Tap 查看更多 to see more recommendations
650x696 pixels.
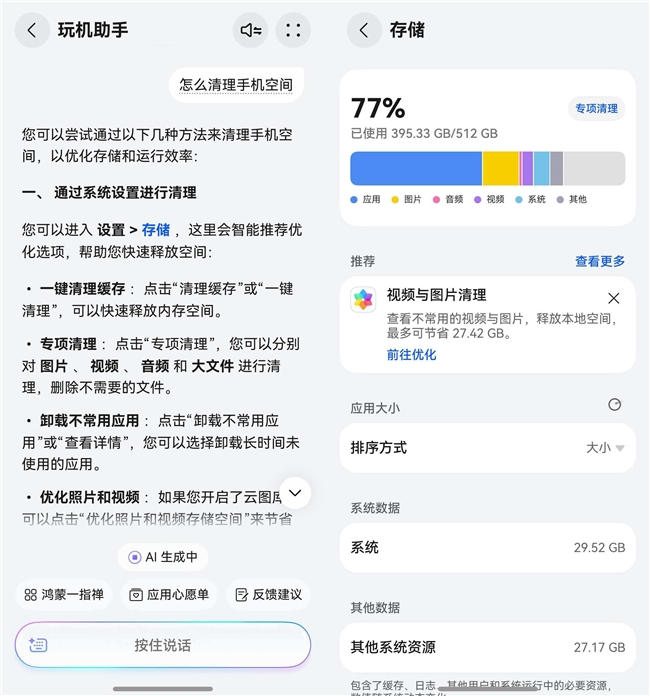click(x=600, y=261)
